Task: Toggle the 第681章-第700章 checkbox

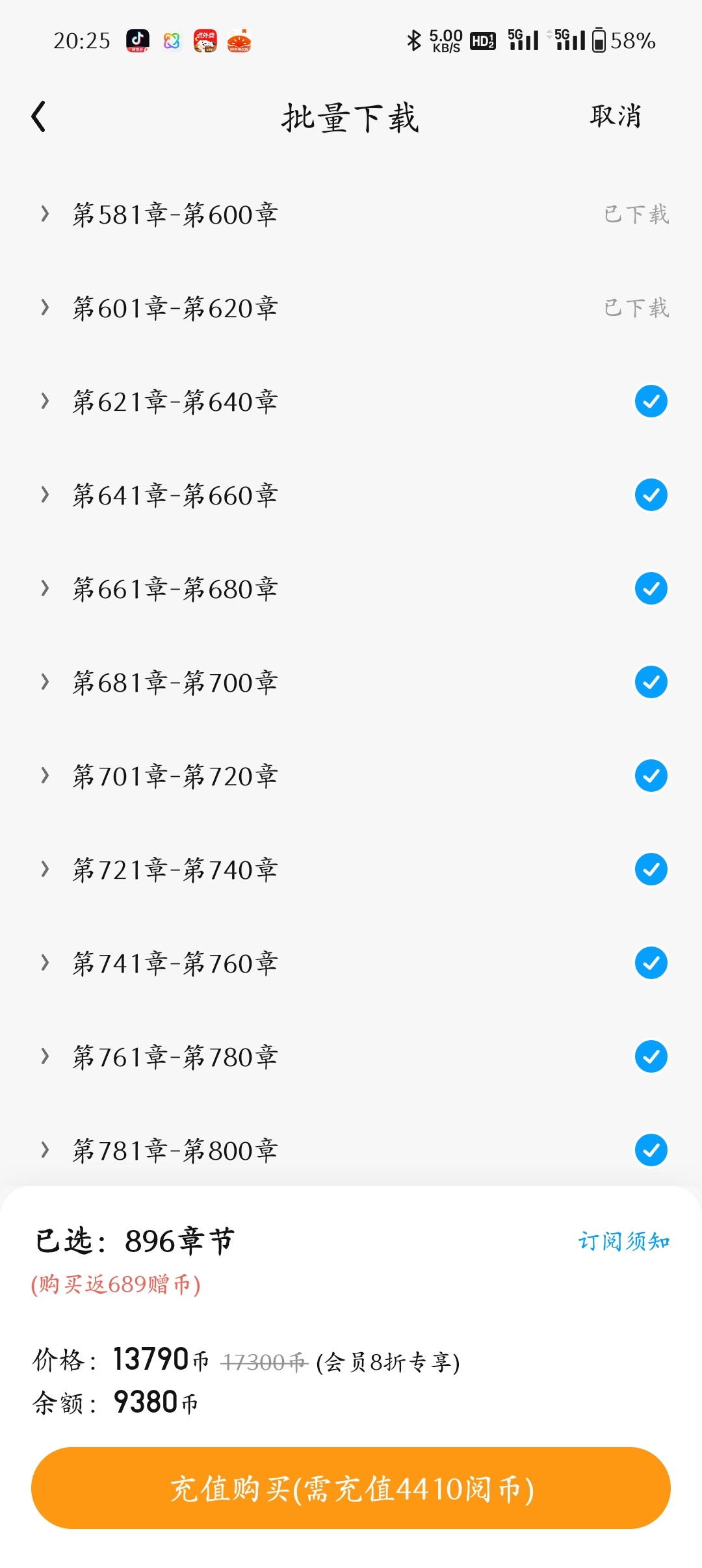Action: [651, 682]
